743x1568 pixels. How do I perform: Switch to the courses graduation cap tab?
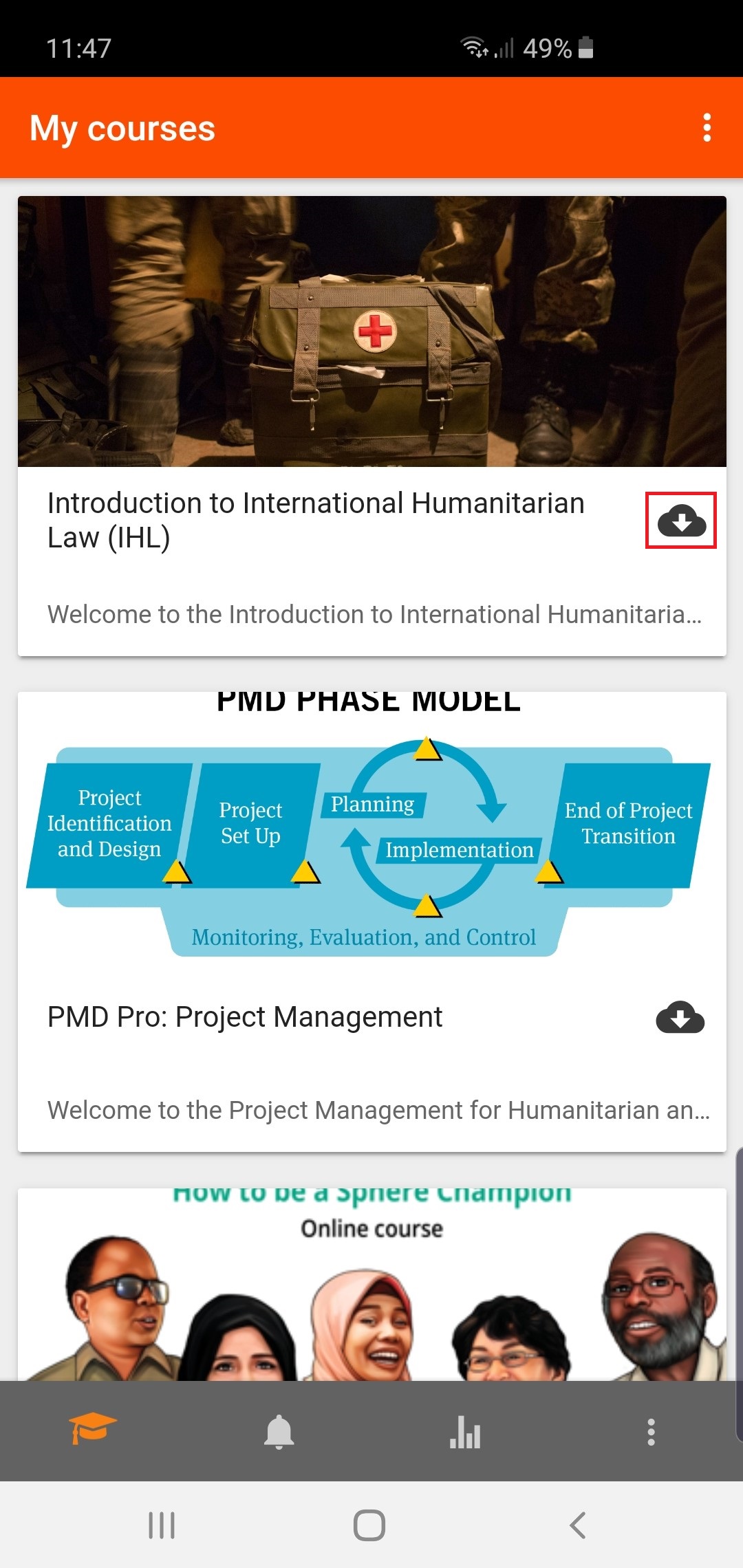[93, 1430]
